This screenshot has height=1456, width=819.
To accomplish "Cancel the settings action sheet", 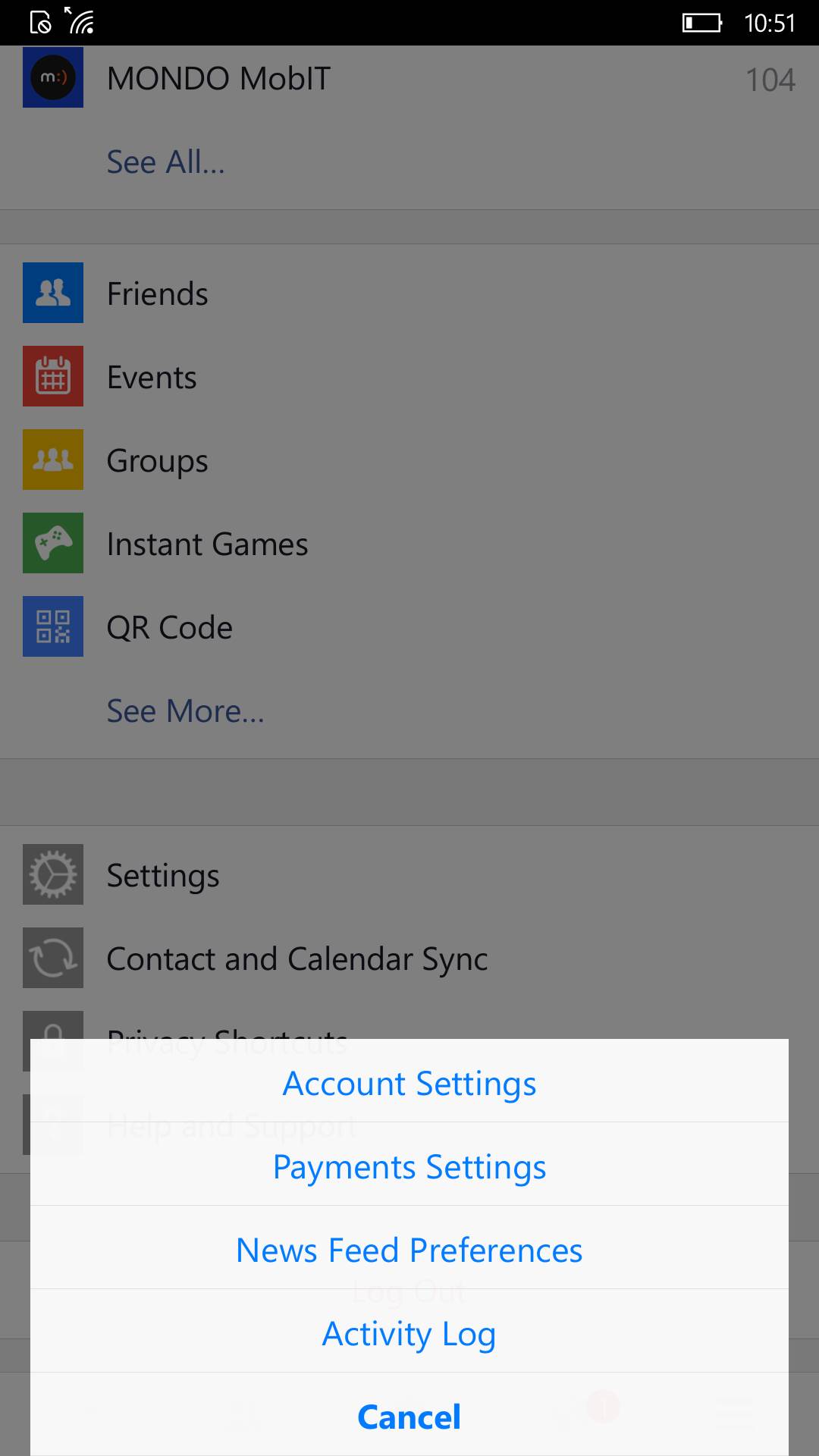I will (409, 1417).
